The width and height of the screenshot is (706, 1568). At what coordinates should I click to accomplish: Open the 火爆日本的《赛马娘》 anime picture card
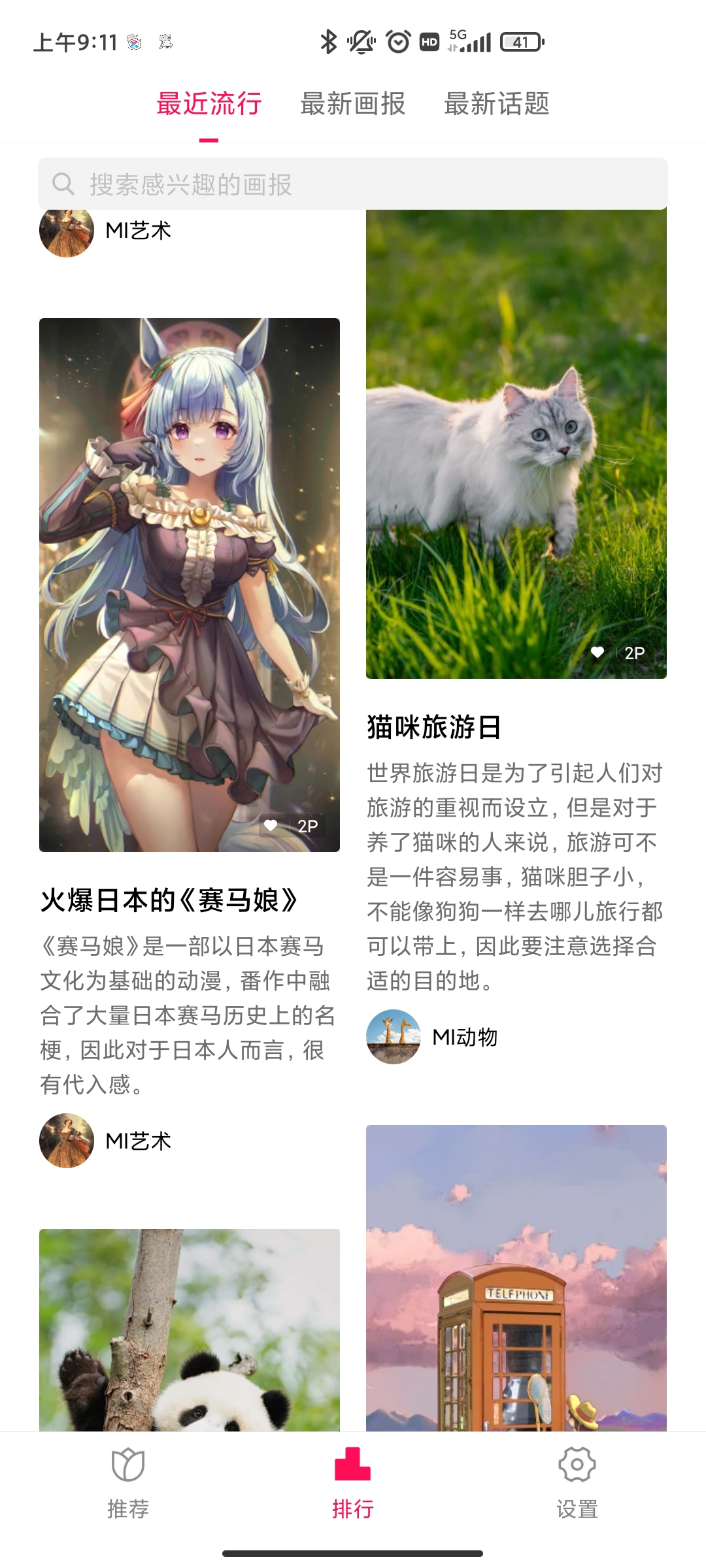tap(190, 585)
